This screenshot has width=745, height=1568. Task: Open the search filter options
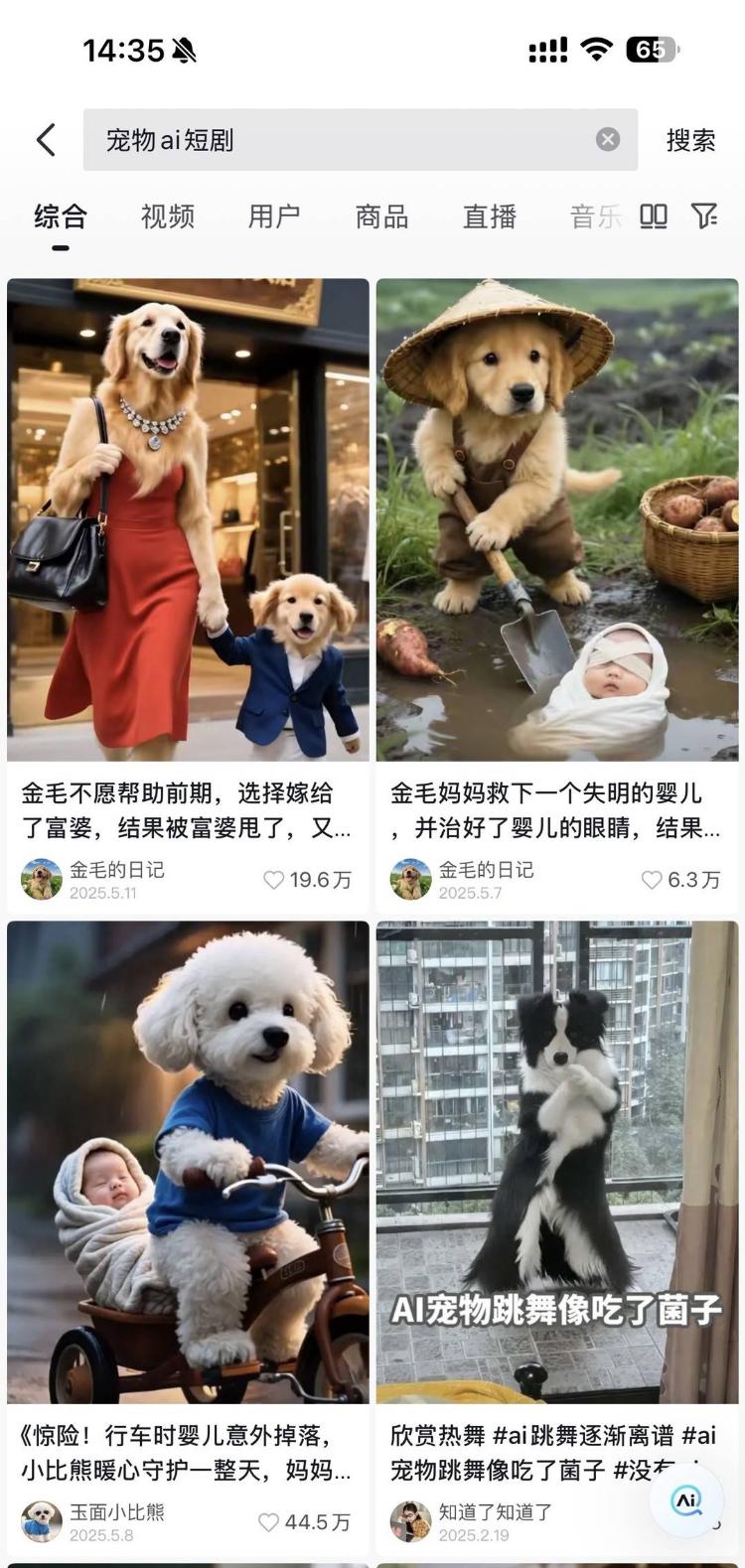point(703,216)
